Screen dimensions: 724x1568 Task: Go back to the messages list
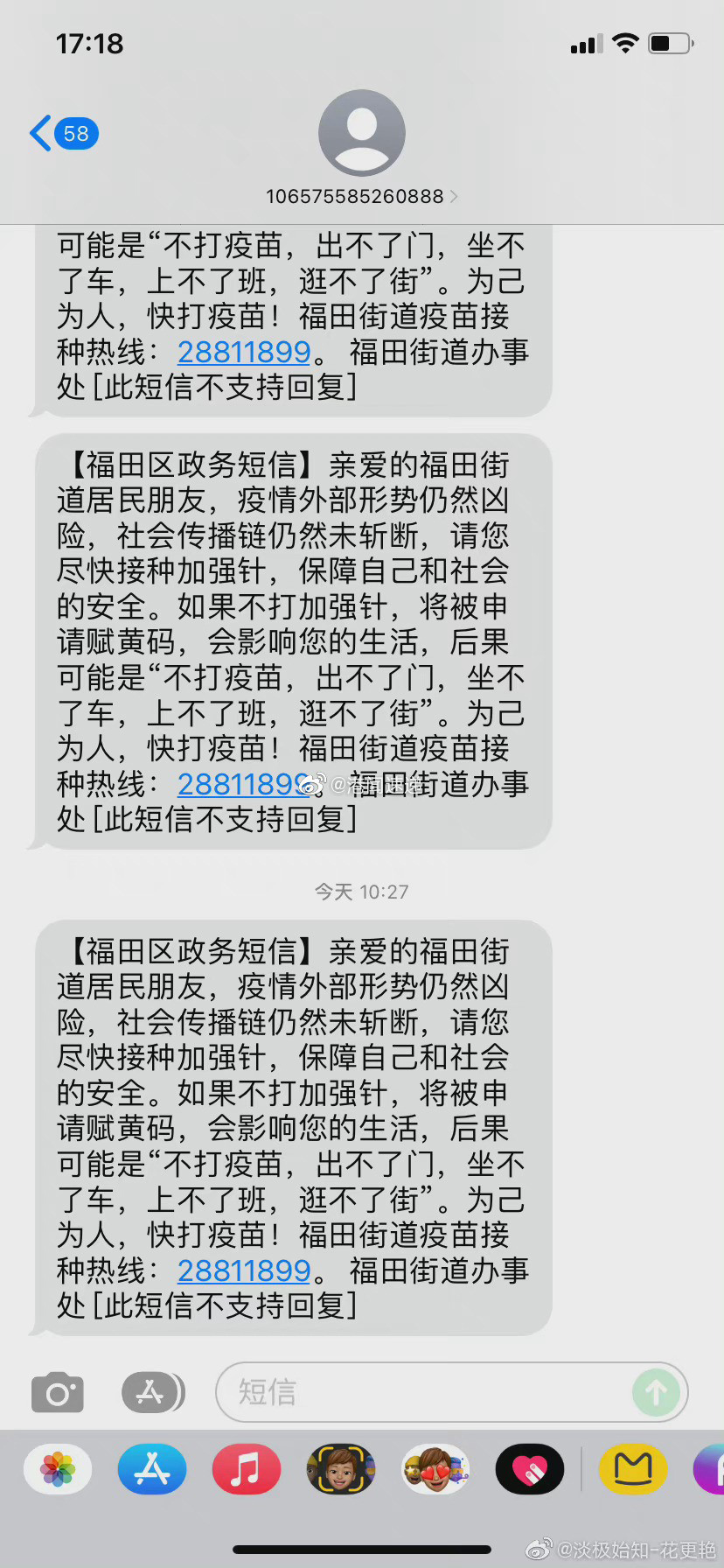pos(61,134)
